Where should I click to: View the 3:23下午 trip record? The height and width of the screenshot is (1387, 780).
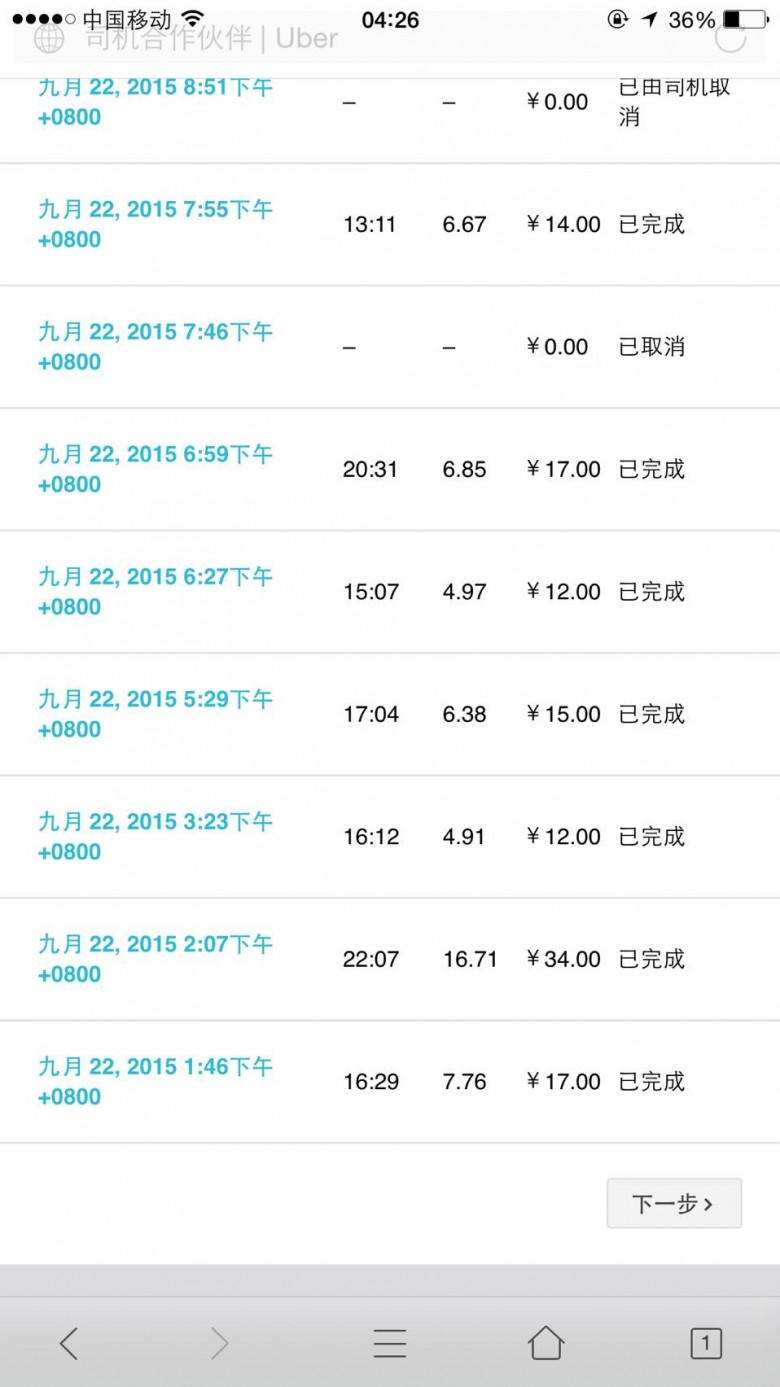(155, 836)
